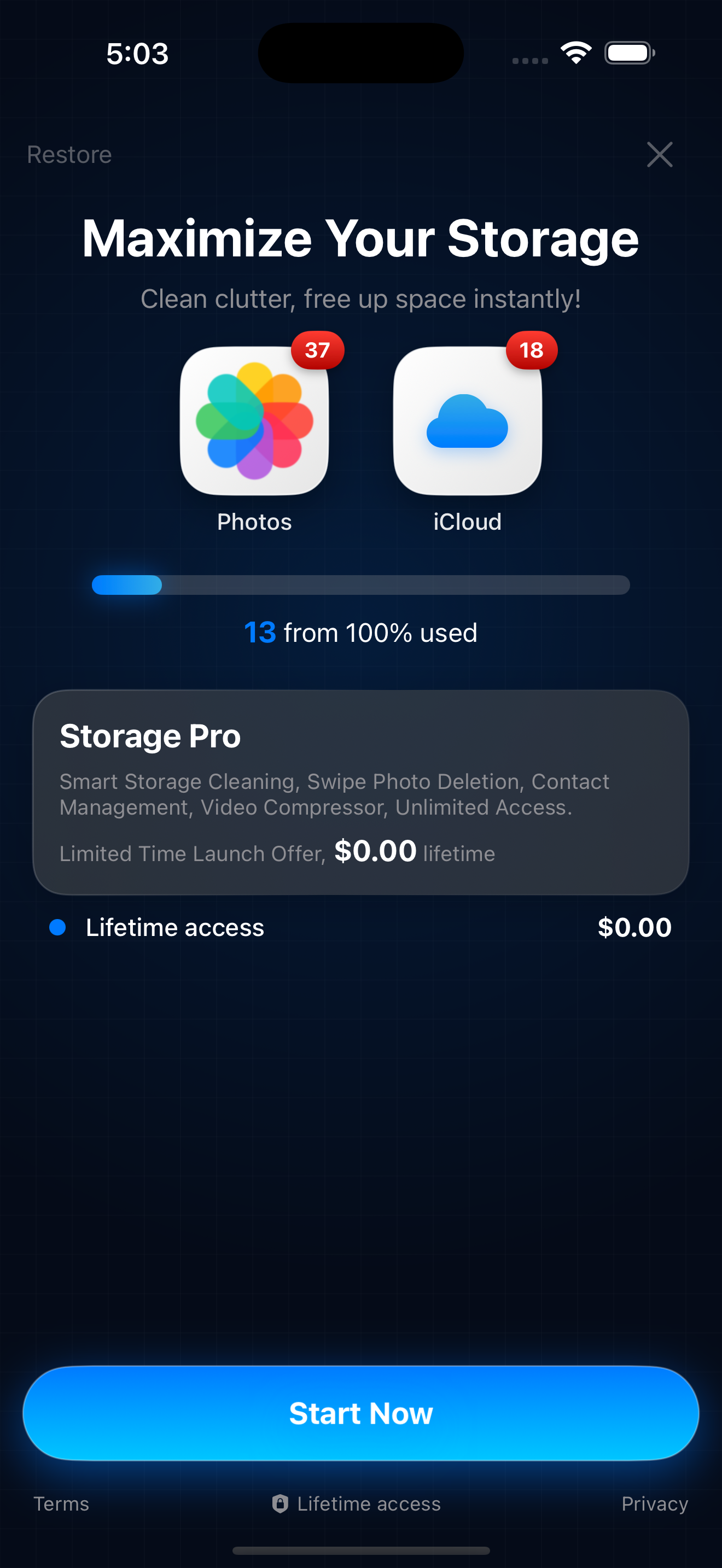Tap the lock icon next to Lifetime access
This screenshot has width=722, height=1568.
281,1503
